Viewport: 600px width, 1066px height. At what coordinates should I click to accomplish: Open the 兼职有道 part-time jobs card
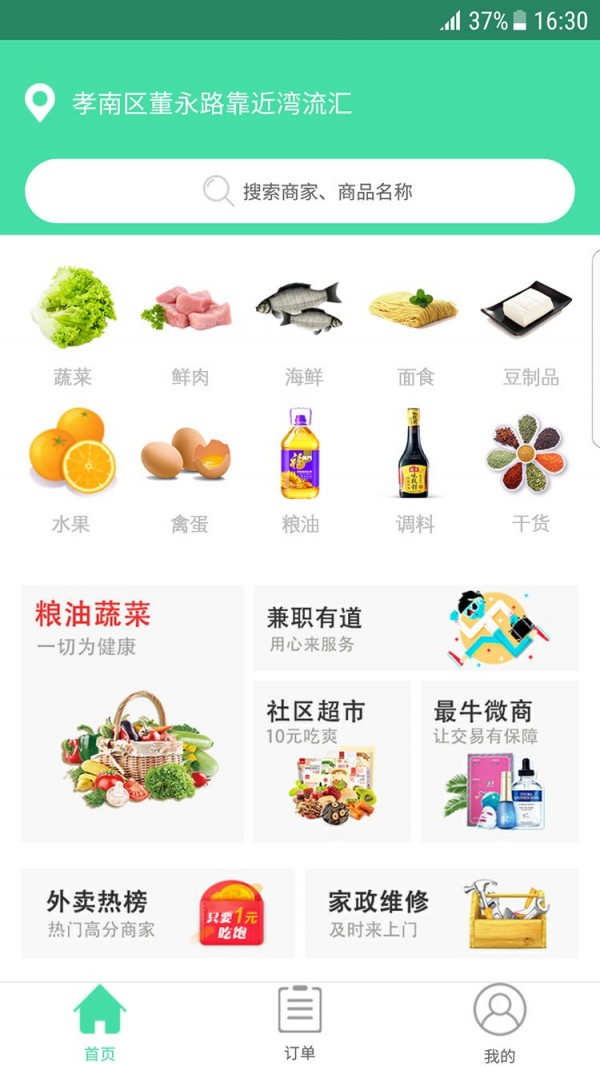pos(415,628)
